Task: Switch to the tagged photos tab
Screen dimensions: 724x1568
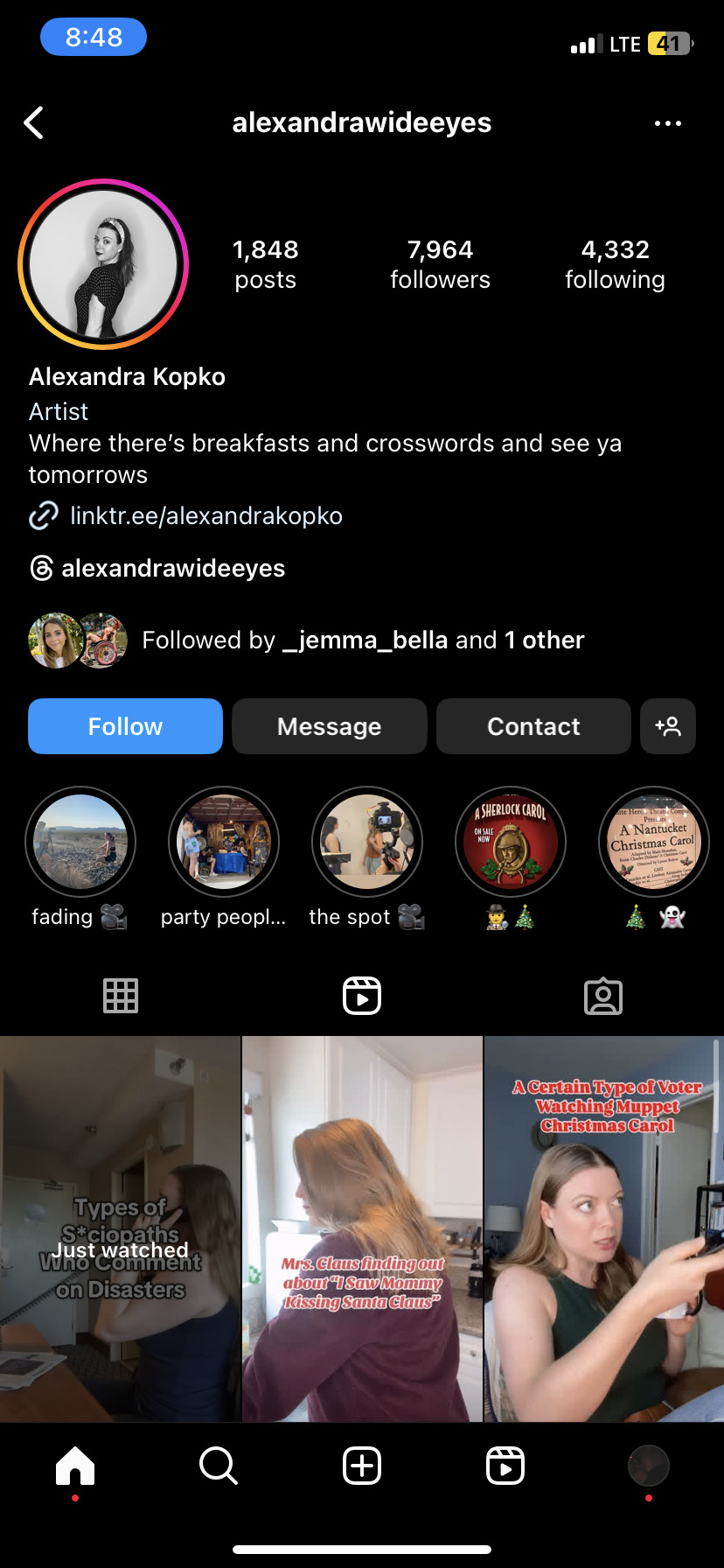Action: [603, 996]
